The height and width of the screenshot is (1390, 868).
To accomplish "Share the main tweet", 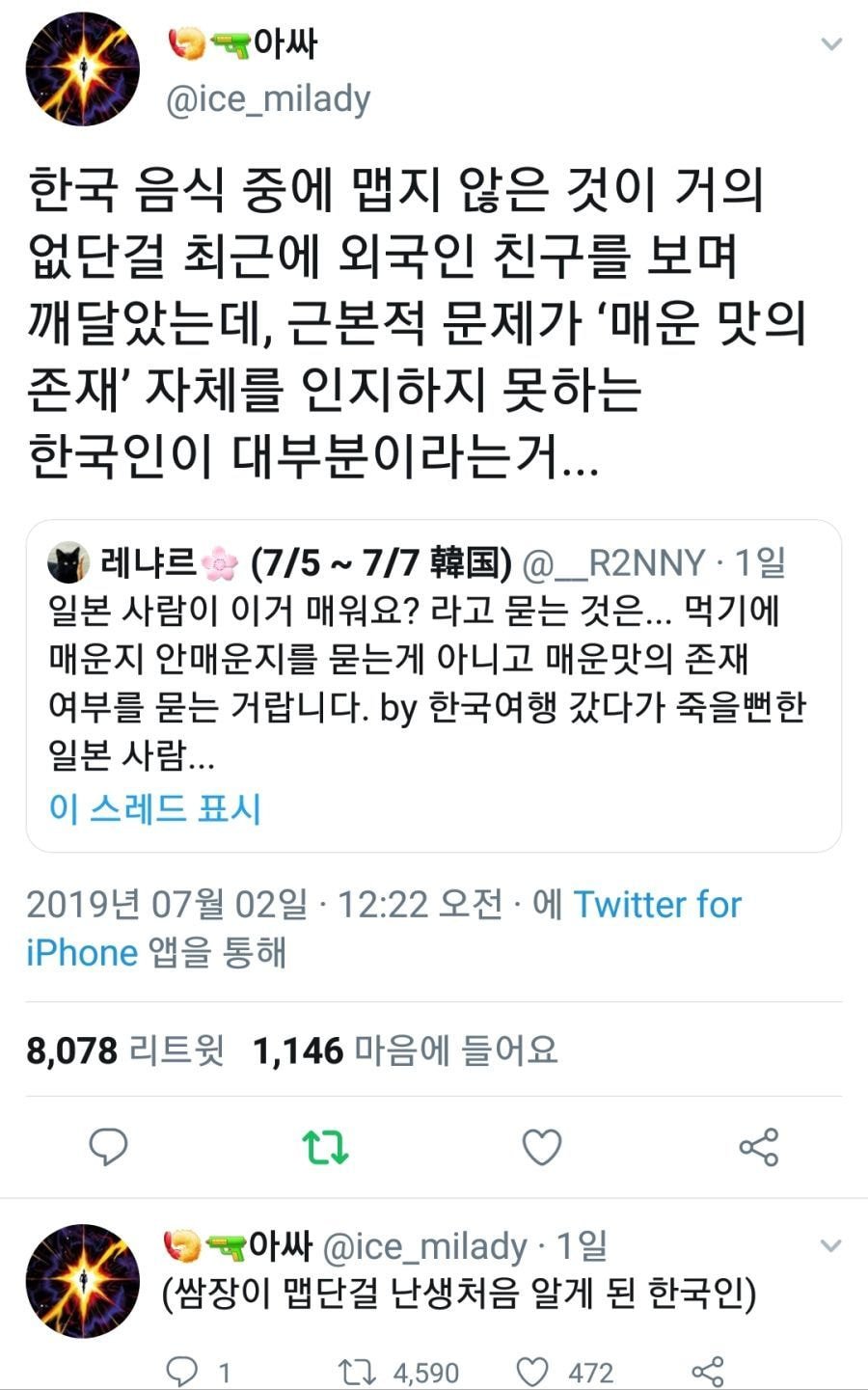I will coord(758,1147).
